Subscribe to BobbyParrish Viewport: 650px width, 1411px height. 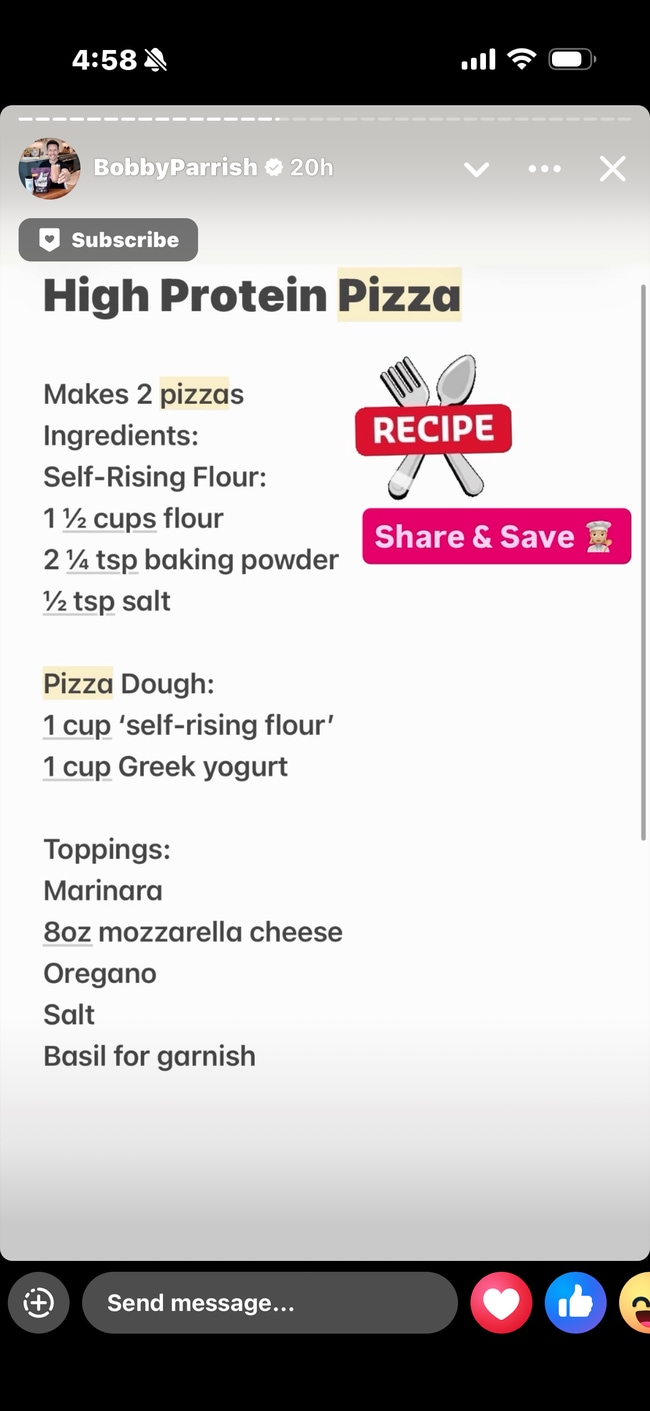108,240
